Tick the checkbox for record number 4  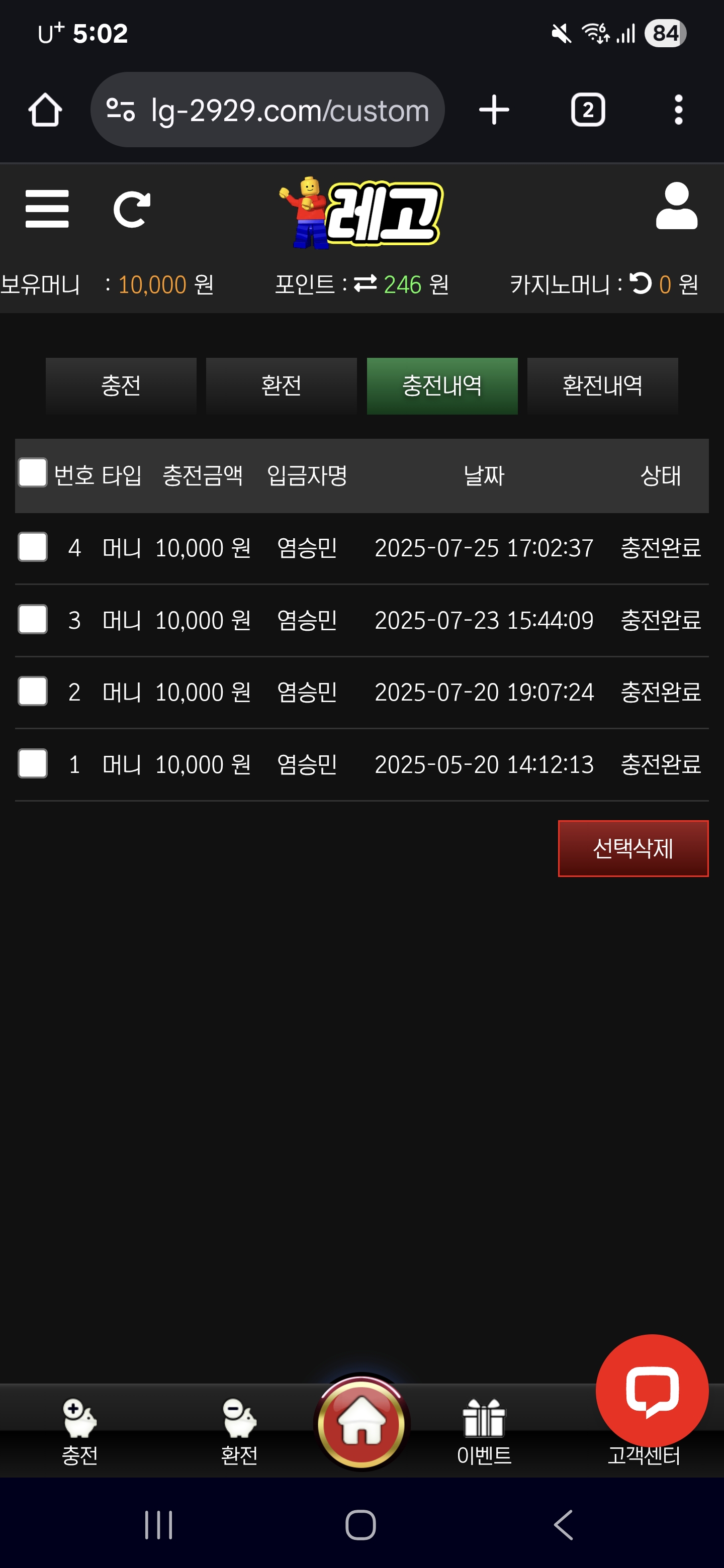(33, 547)
